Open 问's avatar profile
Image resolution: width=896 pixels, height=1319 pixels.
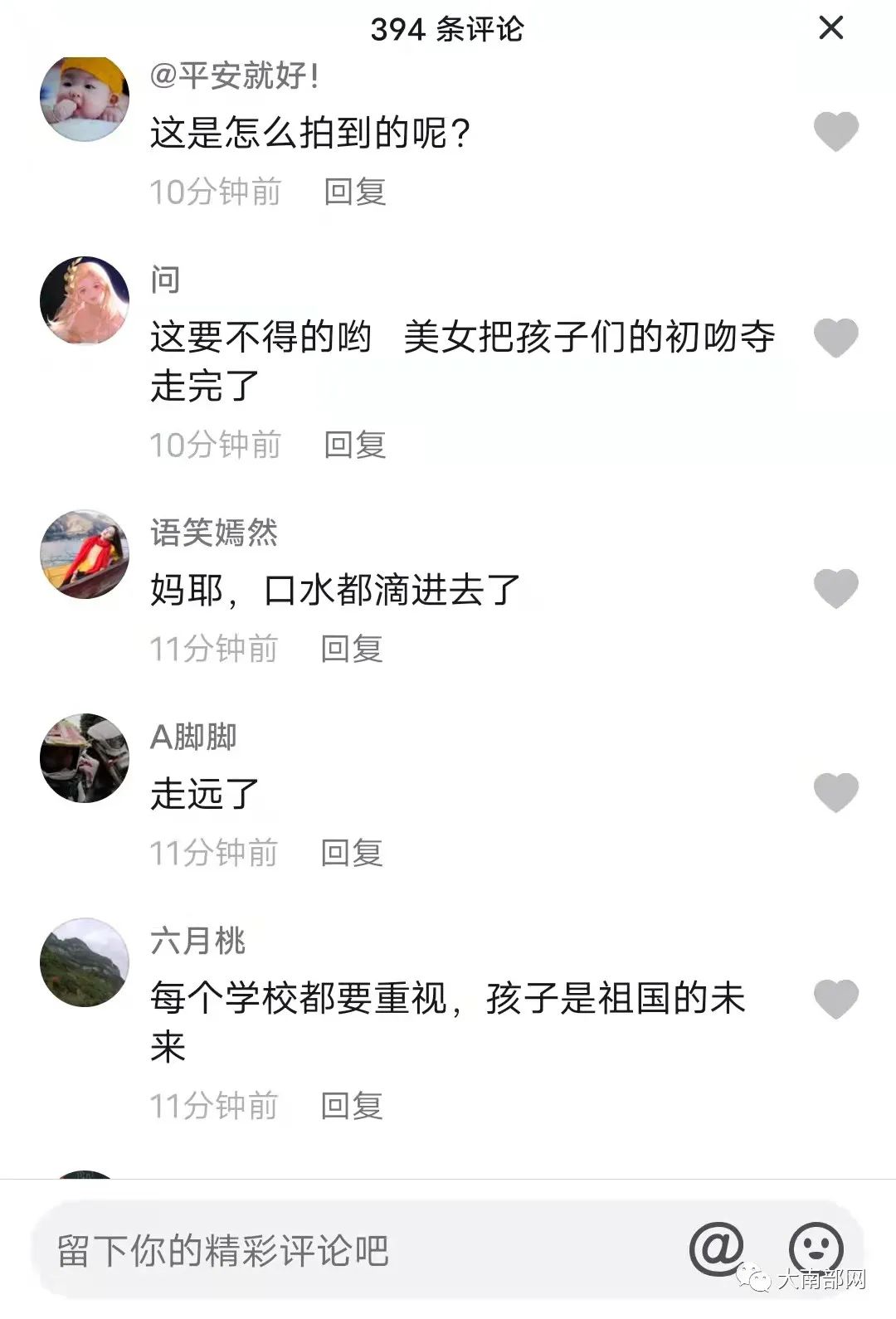[x=85, y=300]
